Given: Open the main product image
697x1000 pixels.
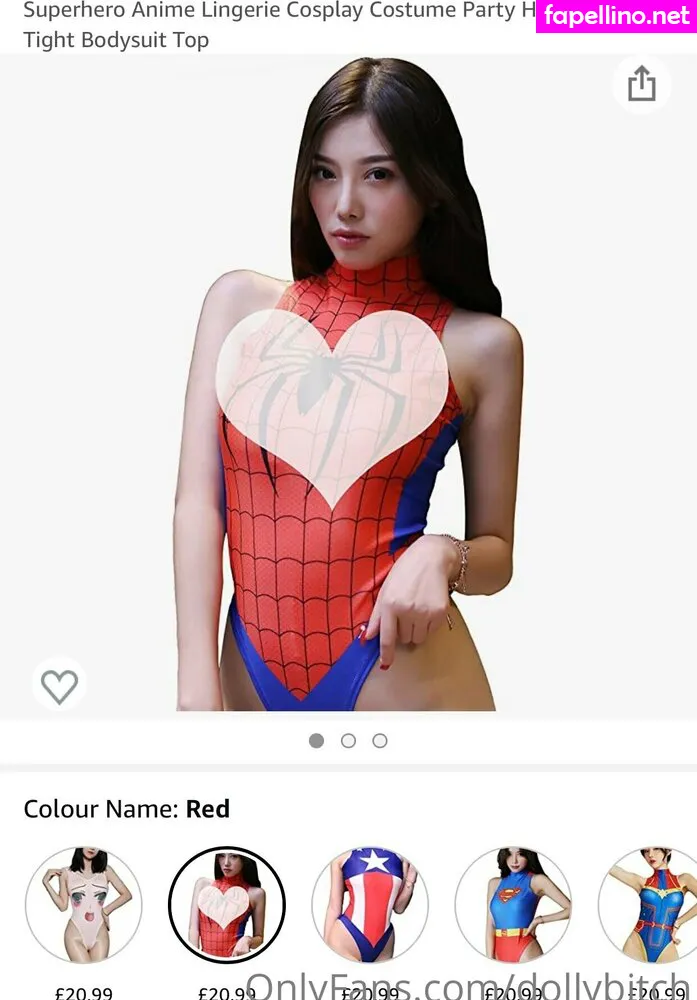Looking at the screenshot, I should tap(348, 384).
